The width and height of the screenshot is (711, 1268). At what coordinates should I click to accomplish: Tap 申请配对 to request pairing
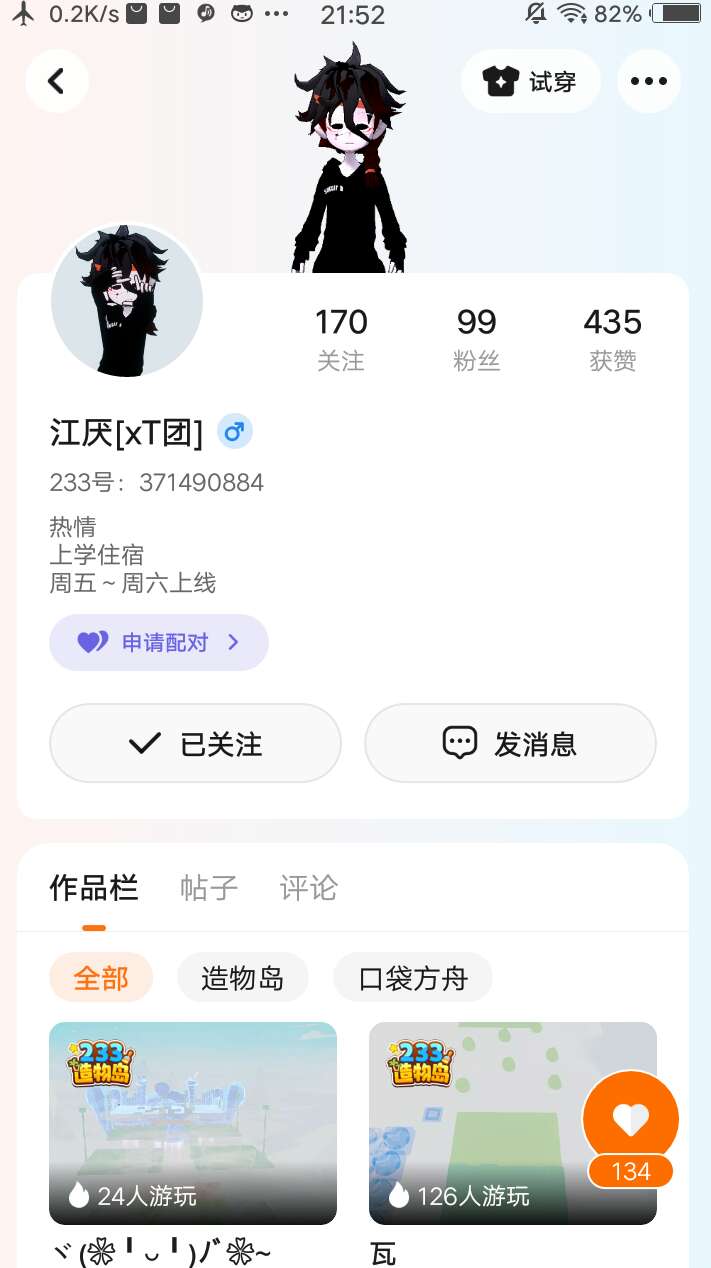tap(159, 642)
